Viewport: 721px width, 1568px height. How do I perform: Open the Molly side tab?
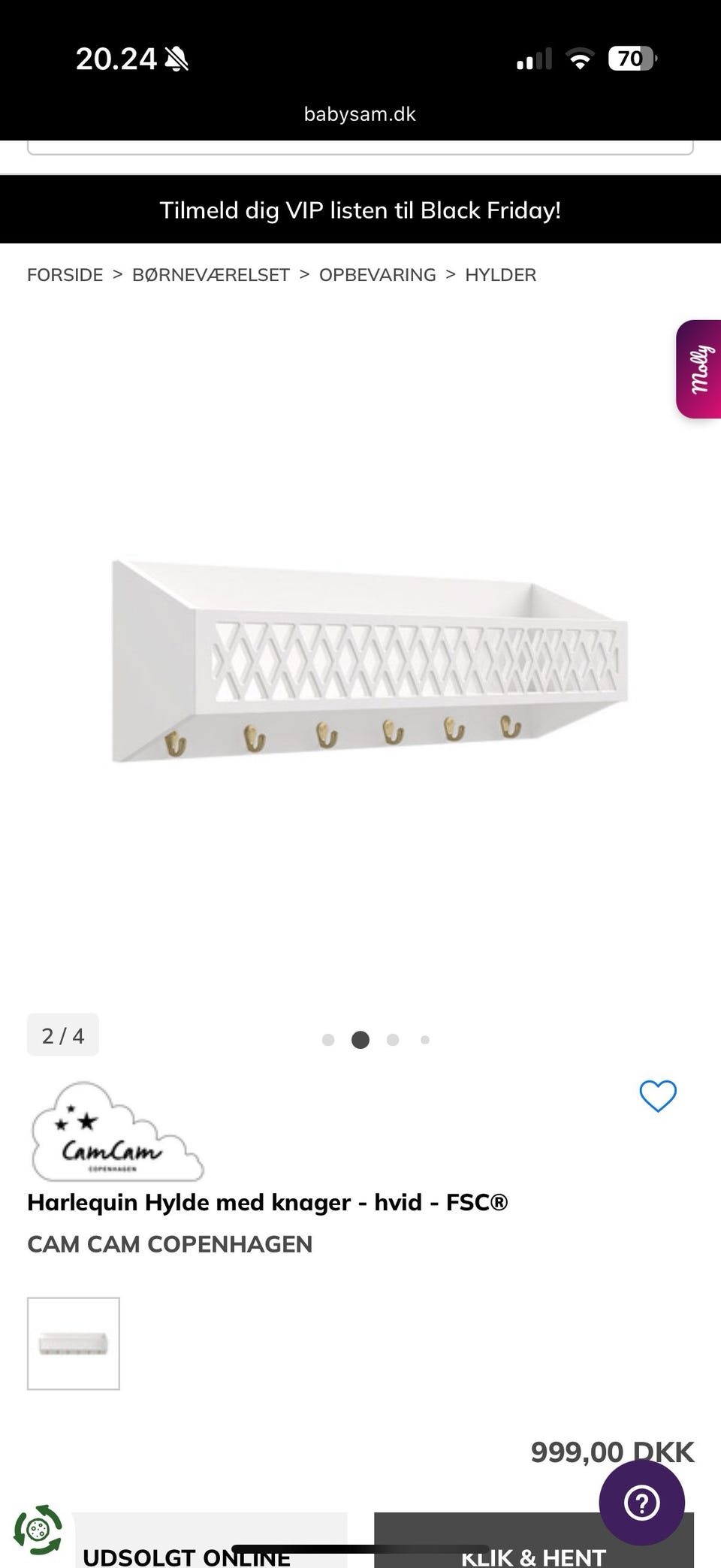pos(700,369)
